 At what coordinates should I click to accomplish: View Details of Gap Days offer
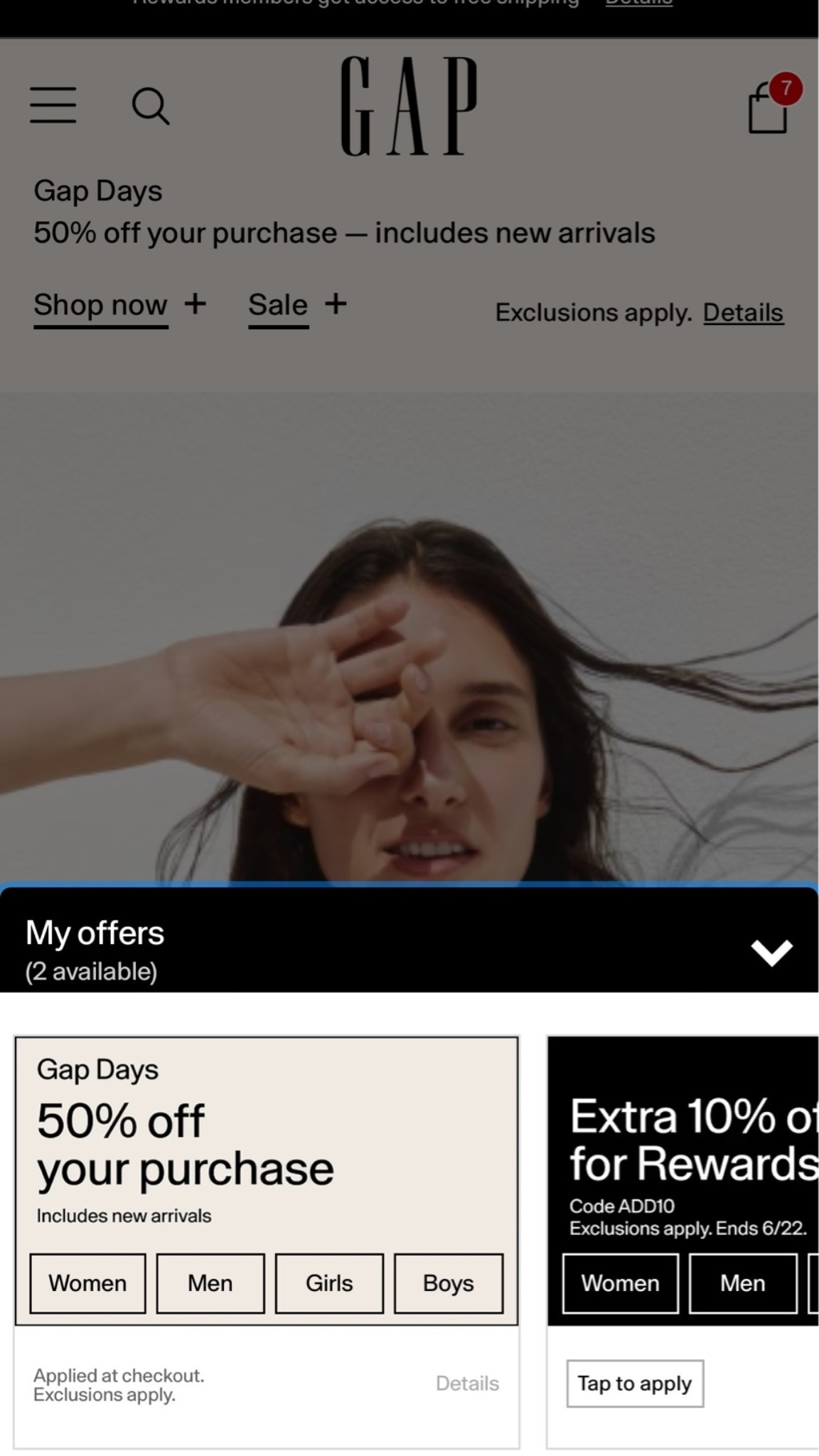(x=467, y=1383)
